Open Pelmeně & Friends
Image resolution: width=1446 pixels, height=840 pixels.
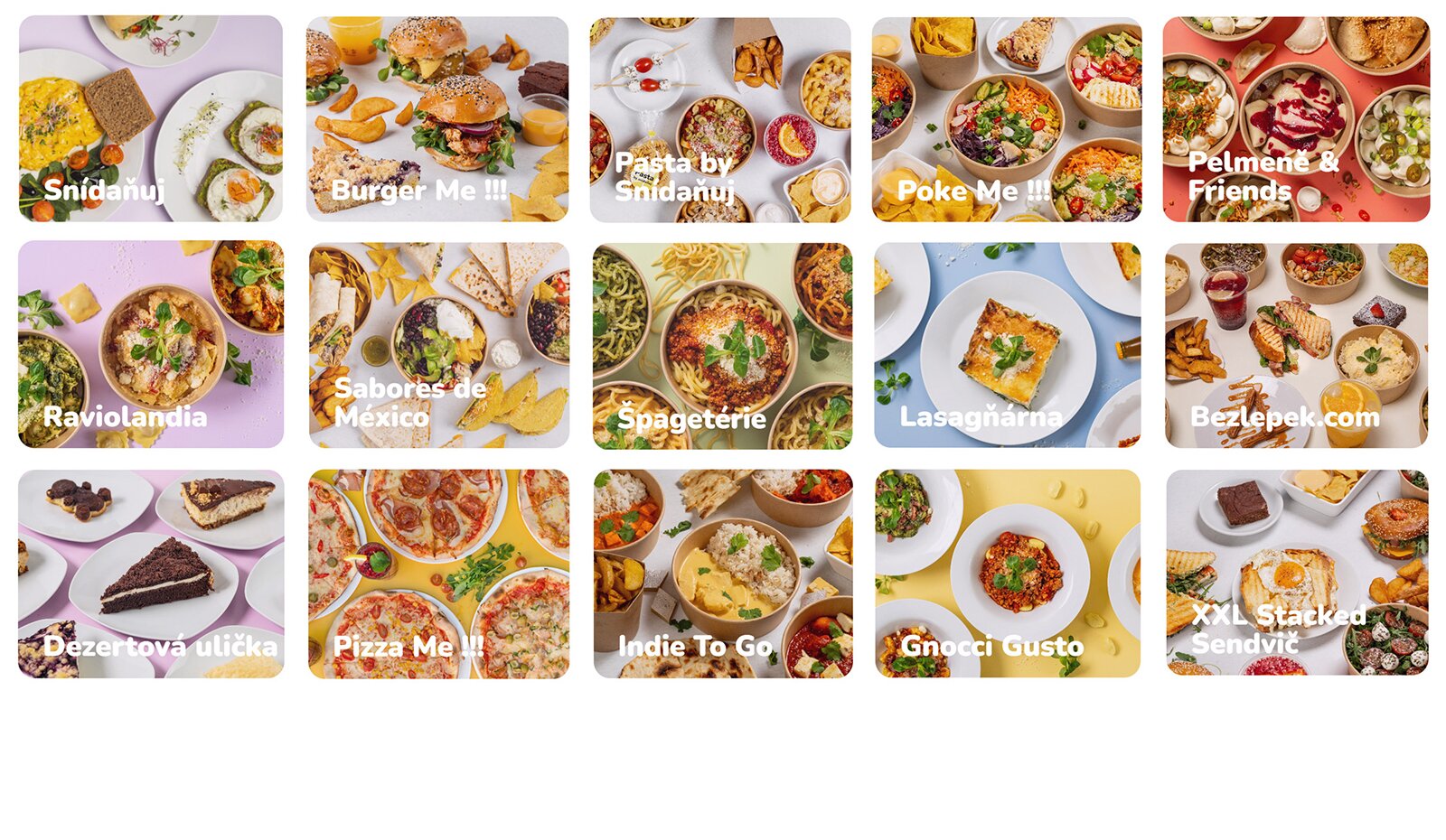click(x=1296, y=118)
